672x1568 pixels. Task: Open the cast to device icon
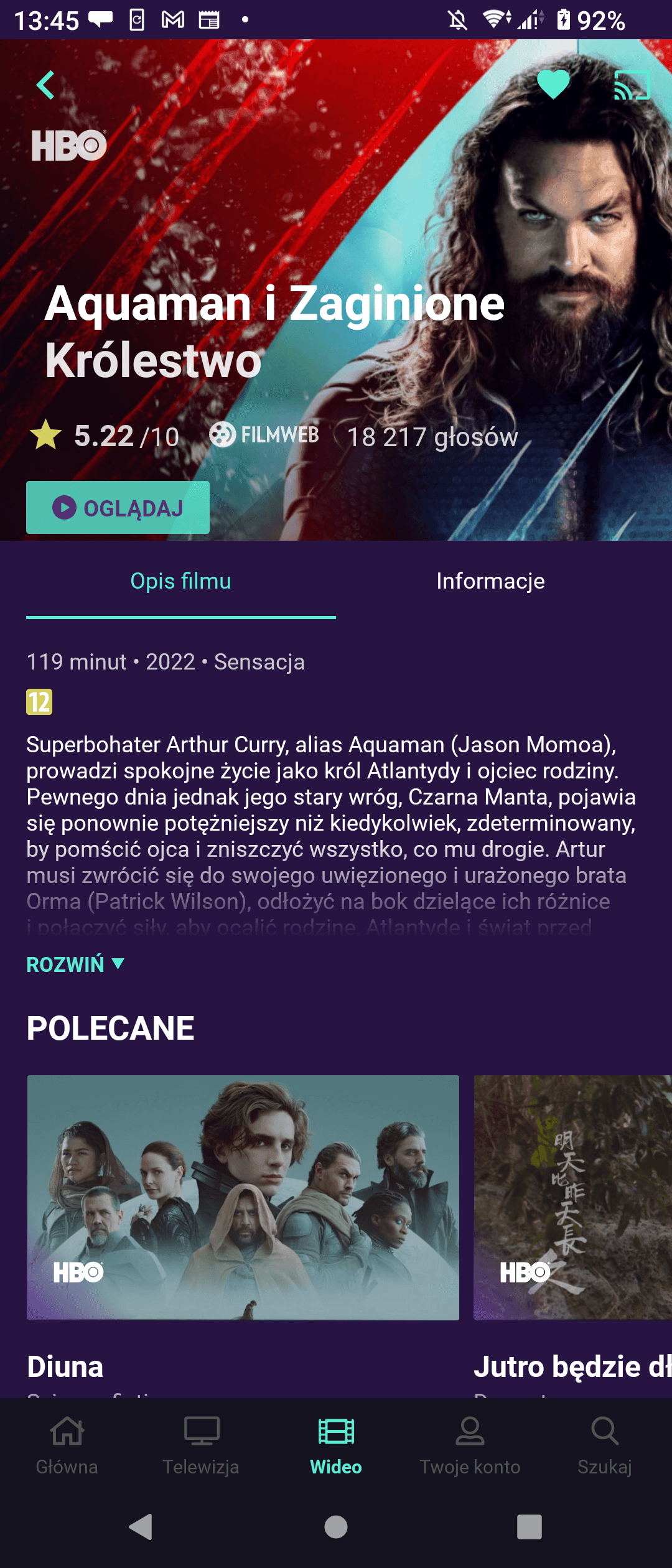632,85
